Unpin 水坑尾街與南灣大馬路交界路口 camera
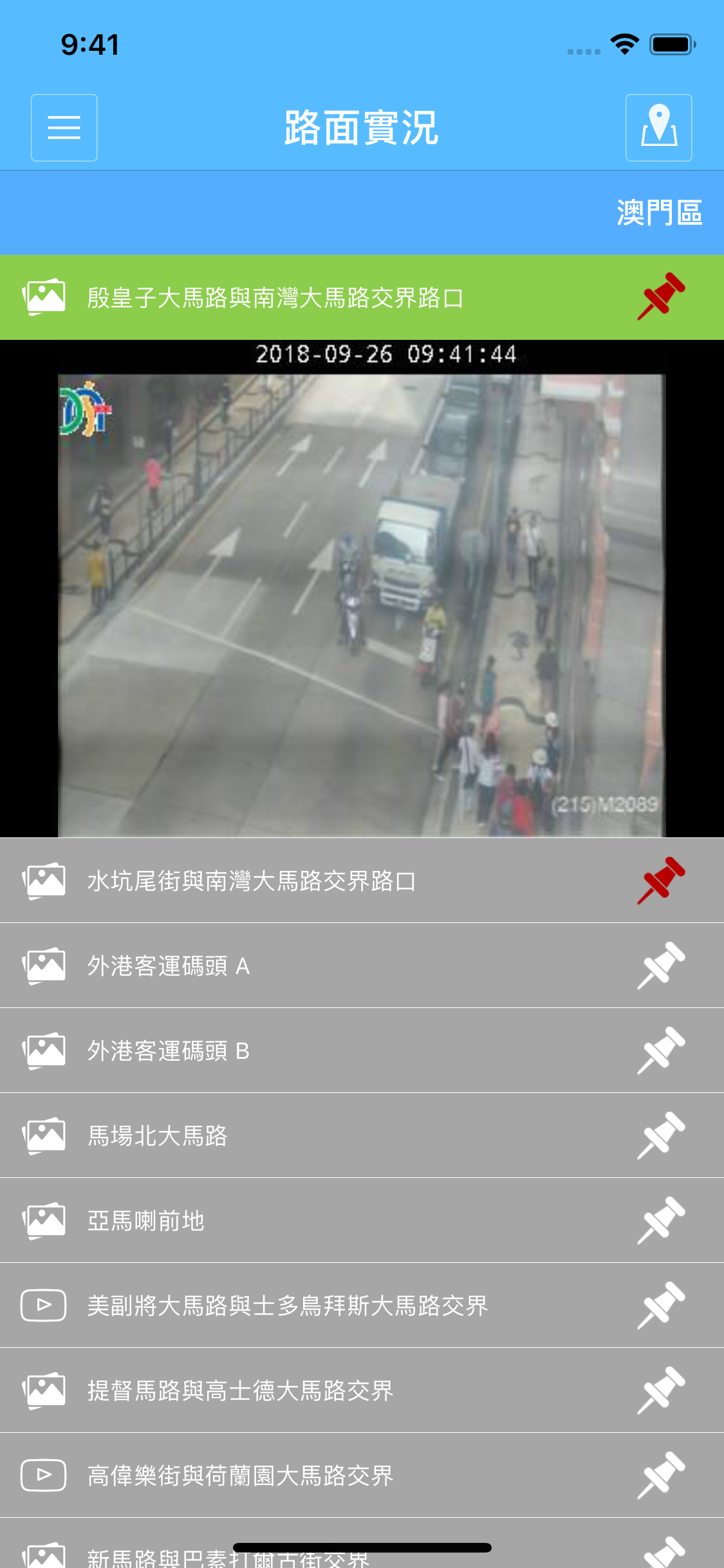Screen dimensions: 724x1568 (661, 881)
